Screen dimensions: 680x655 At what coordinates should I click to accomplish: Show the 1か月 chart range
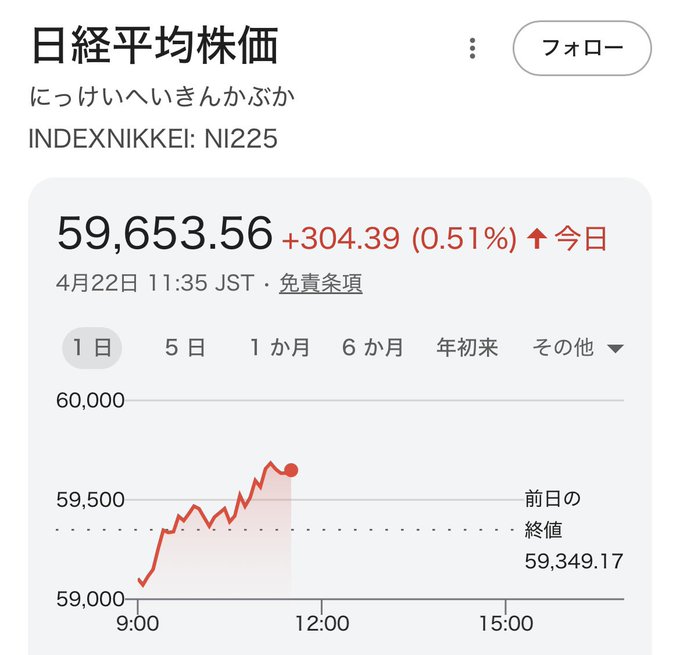279,348
